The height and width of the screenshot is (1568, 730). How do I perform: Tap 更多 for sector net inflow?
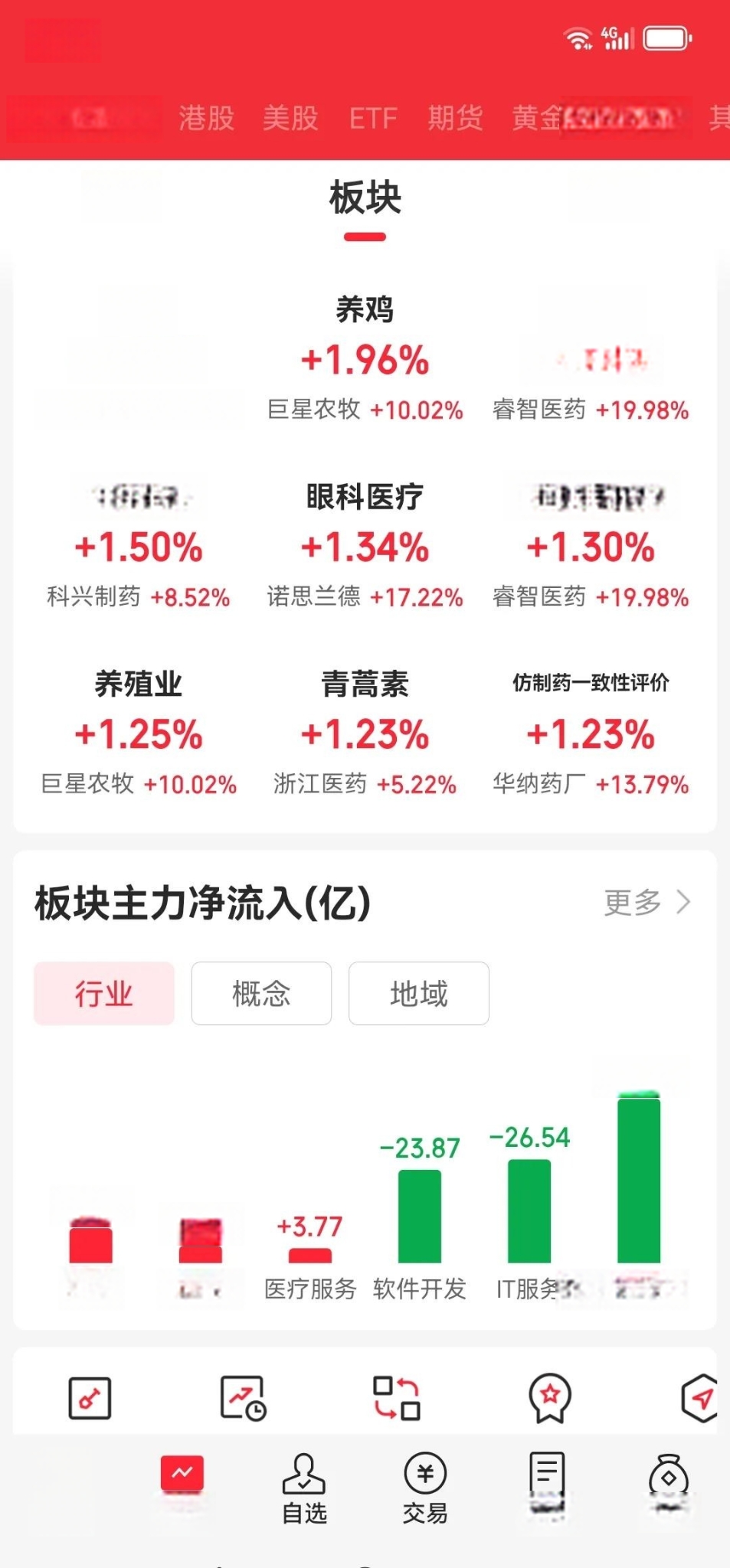(x=647, y=903)
